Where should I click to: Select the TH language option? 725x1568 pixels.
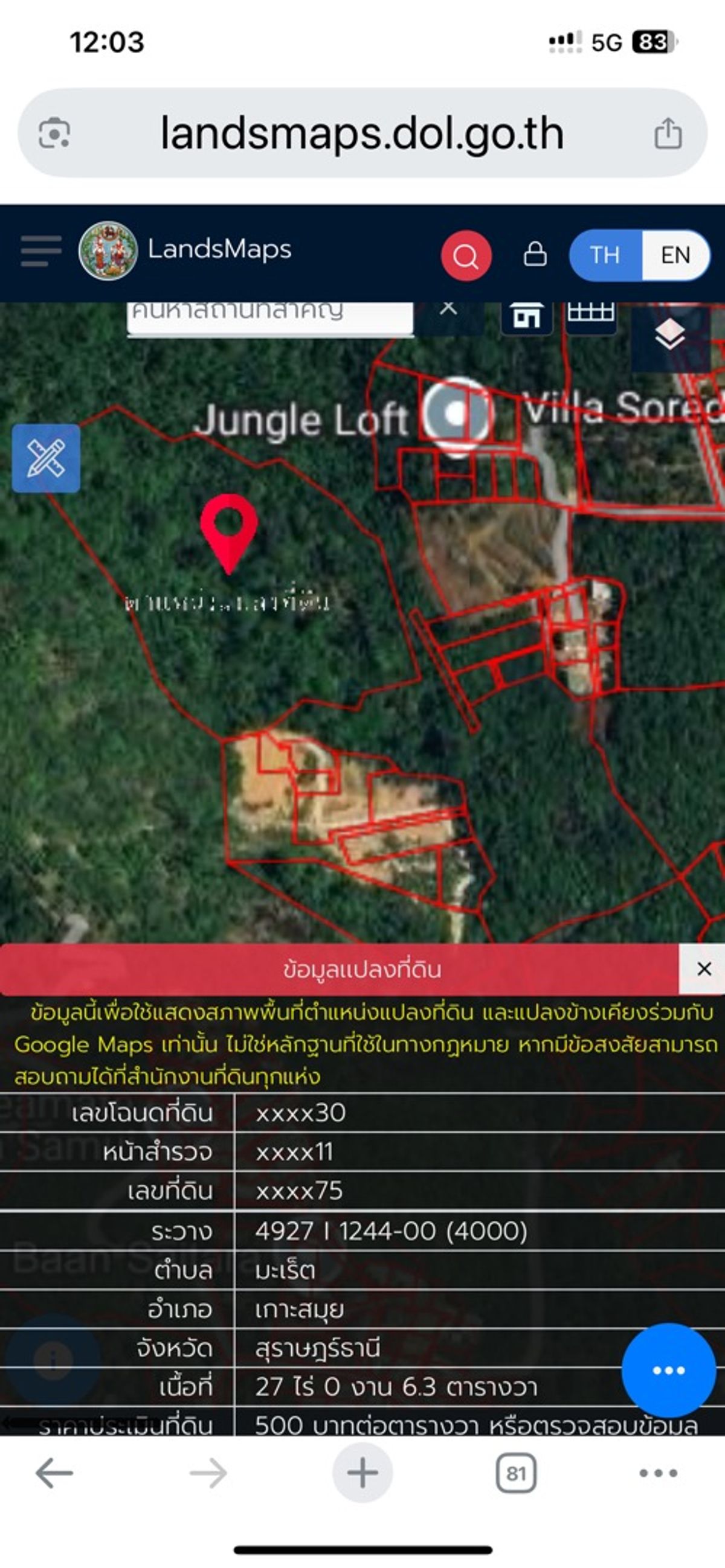pyautogui.click(x=604, y=255)
